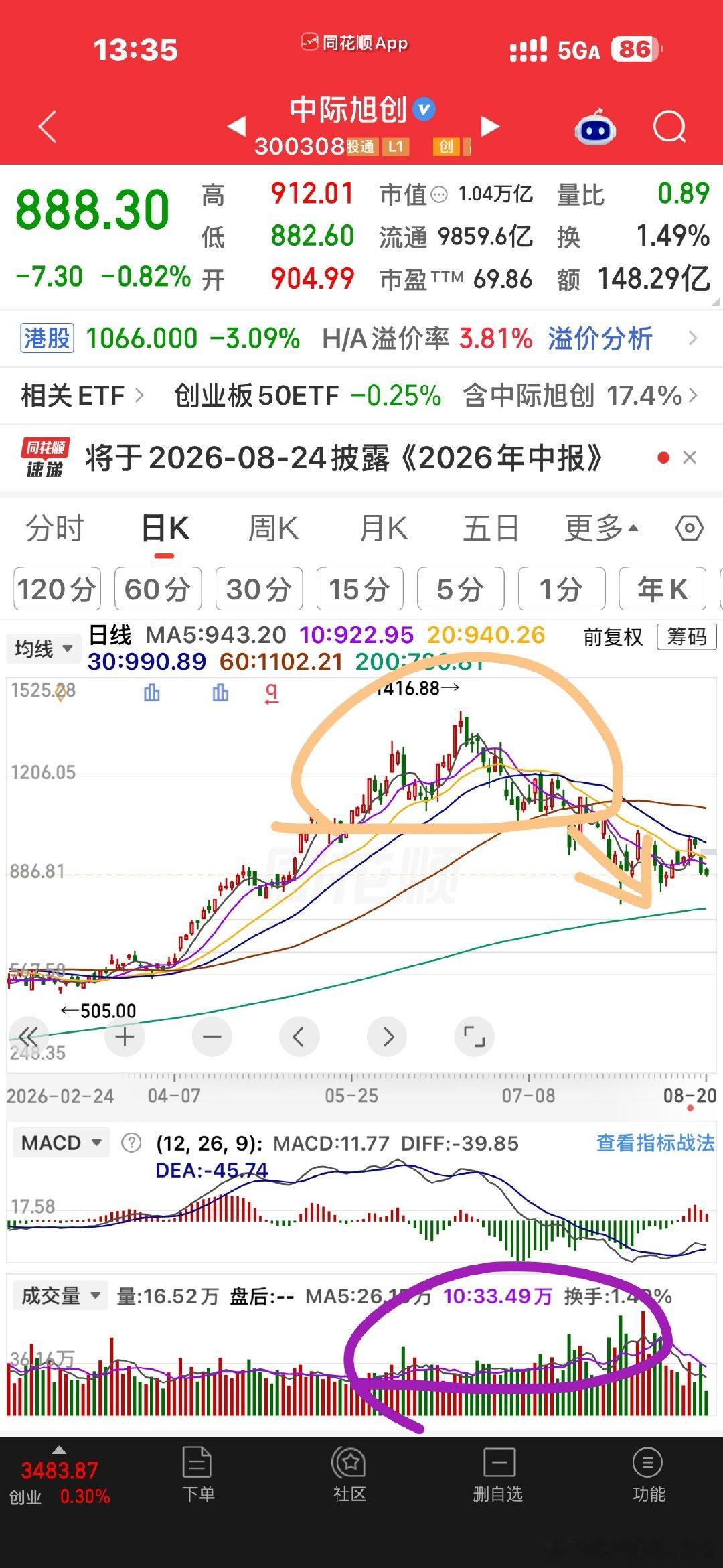Screen dimensions: 723x1568
Task: Open 溢价分析 link
Action: [600, 339]
